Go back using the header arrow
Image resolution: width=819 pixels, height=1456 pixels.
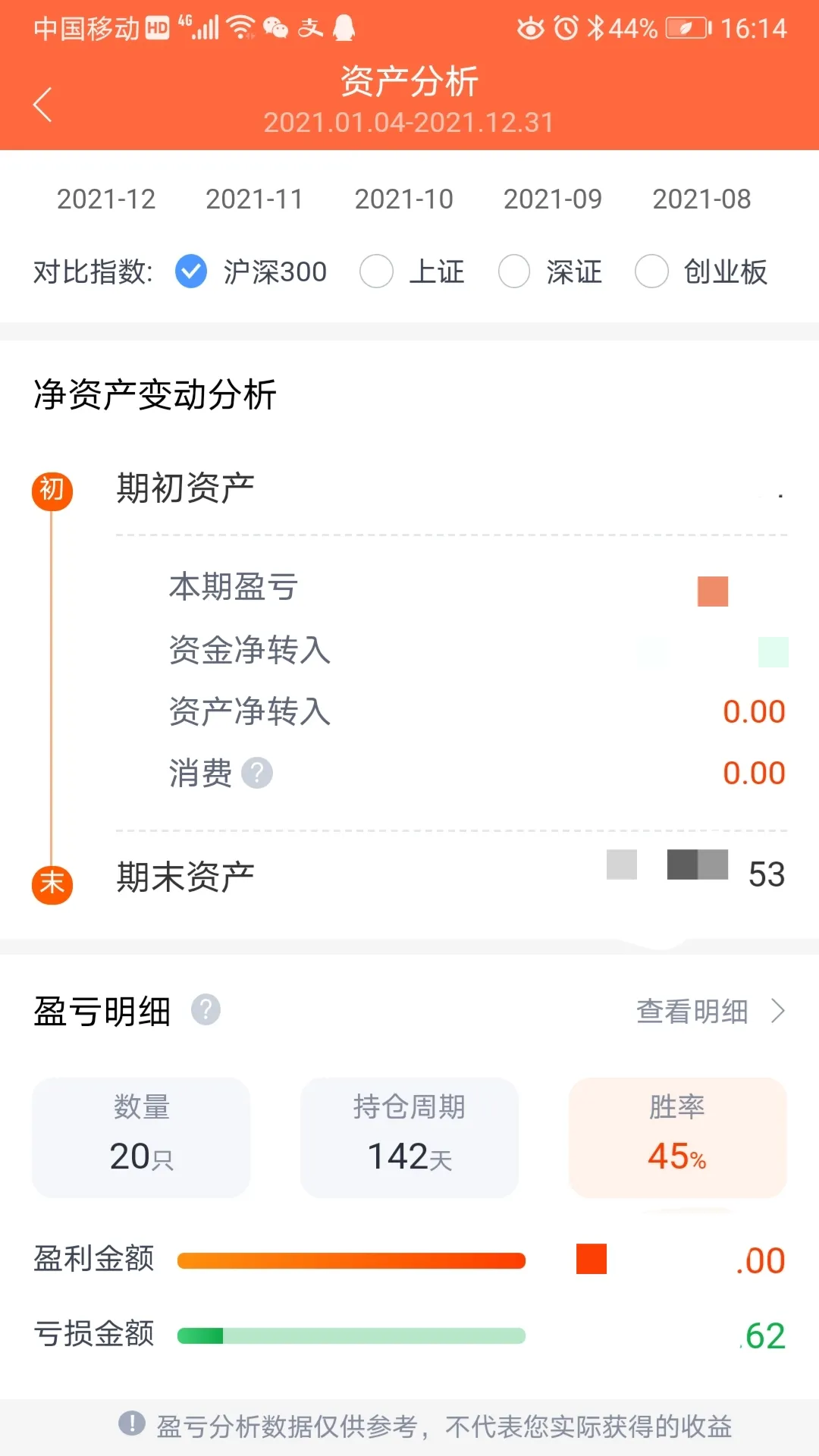(x=42, y=105)
